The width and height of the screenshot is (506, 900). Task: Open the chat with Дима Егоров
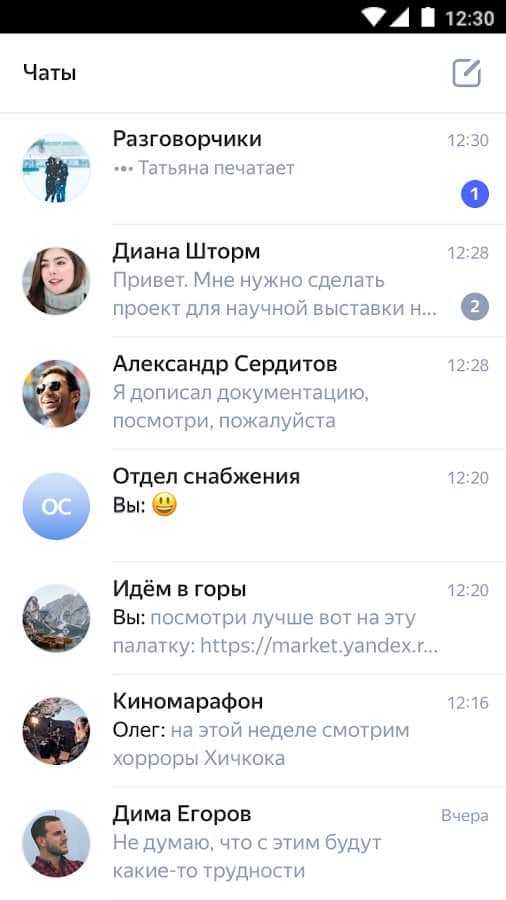pyautogui.click(x=253, y=843)
